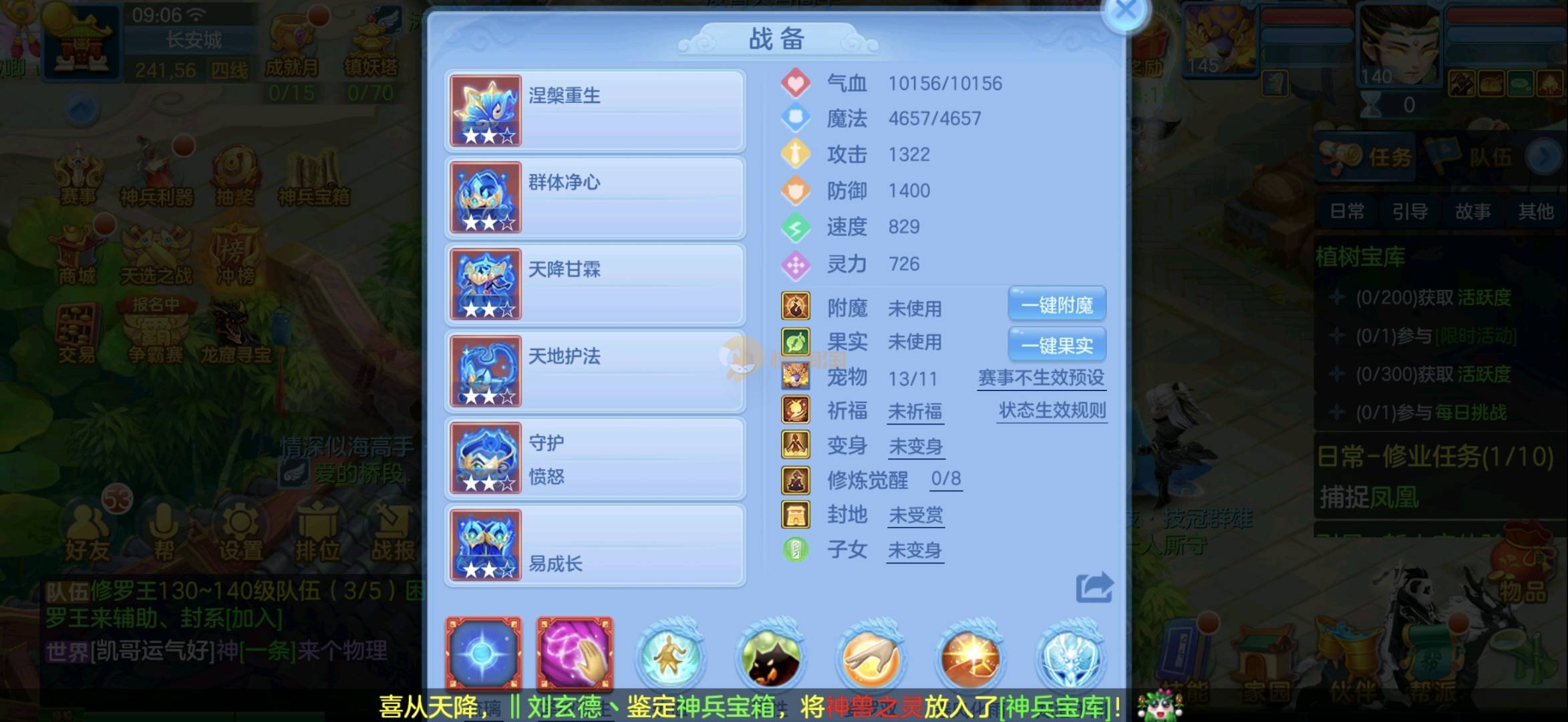Select the 天地护法 equipment slot

[x=595, y=372]
